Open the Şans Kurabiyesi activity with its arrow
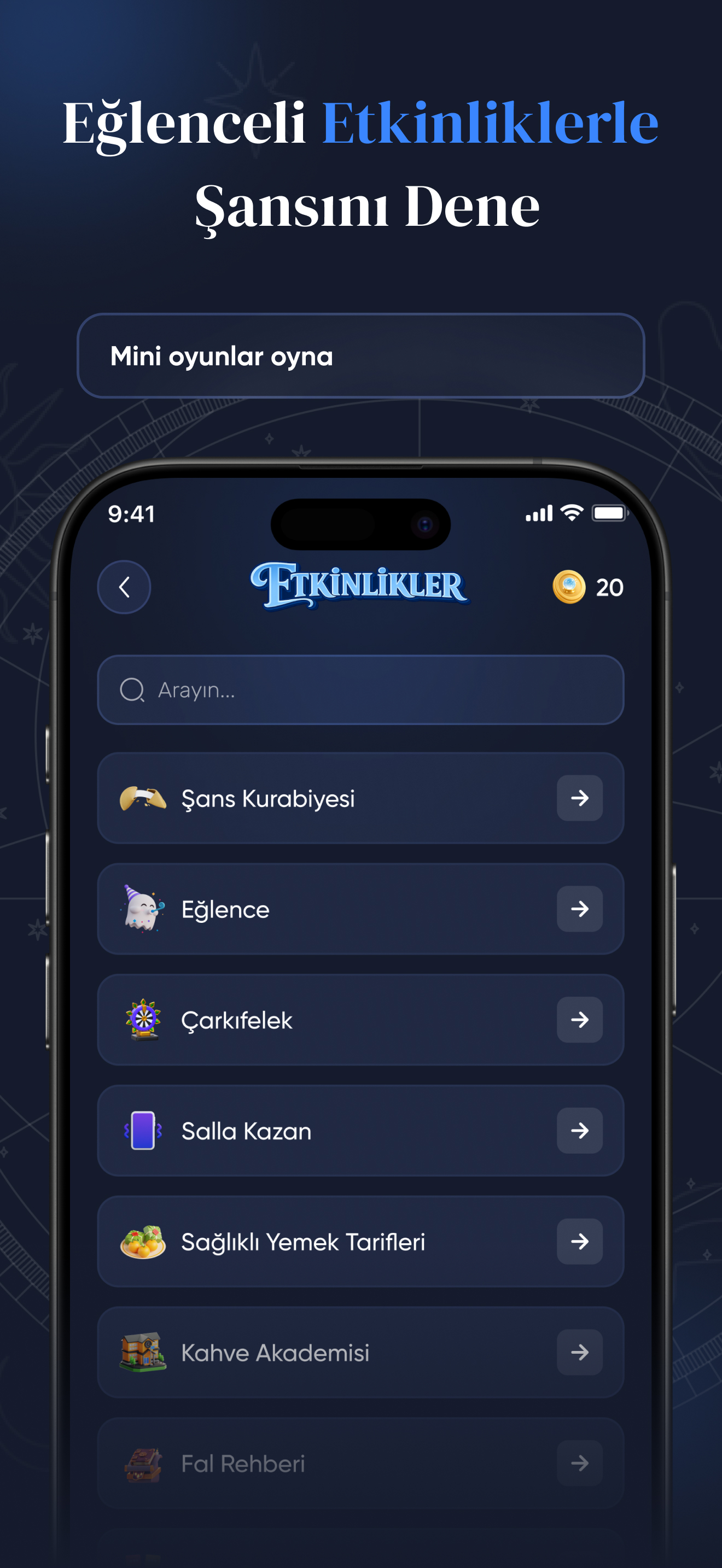 point(580,799)
